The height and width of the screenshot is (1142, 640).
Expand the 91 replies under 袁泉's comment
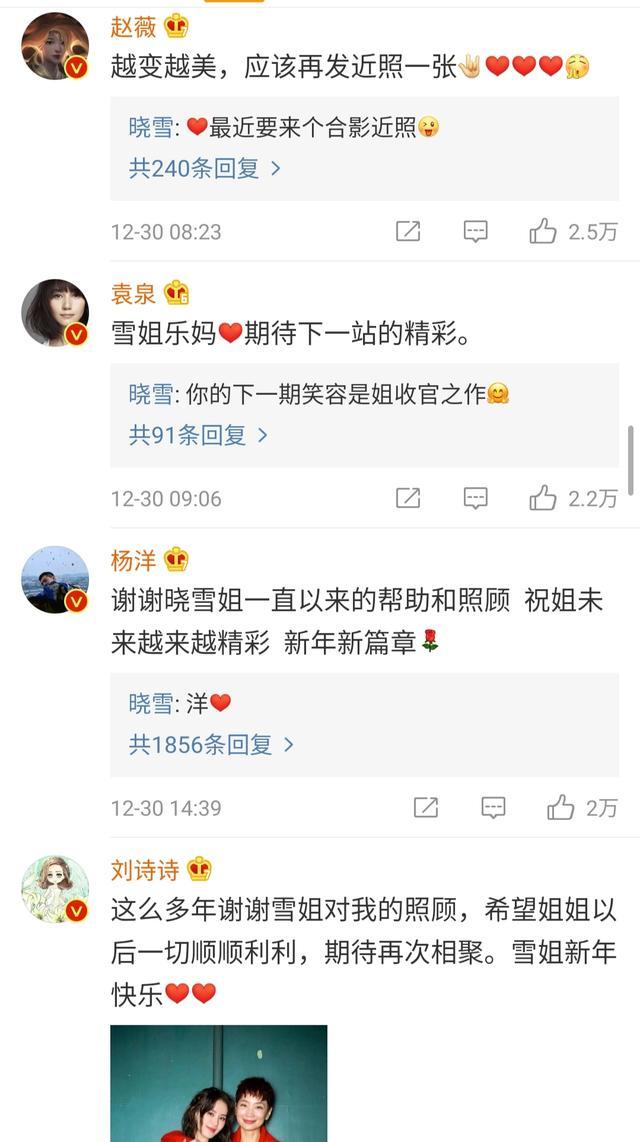pos(198,435)
